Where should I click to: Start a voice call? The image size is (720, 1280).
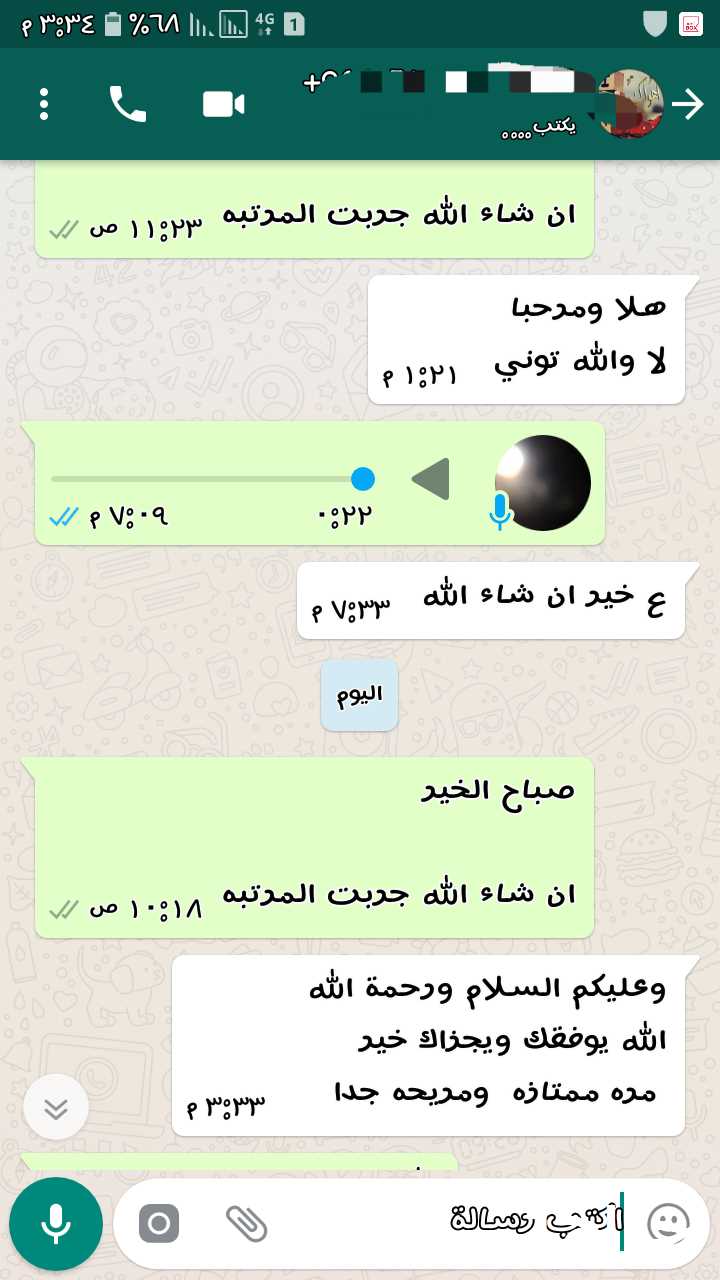coord(128,104)
